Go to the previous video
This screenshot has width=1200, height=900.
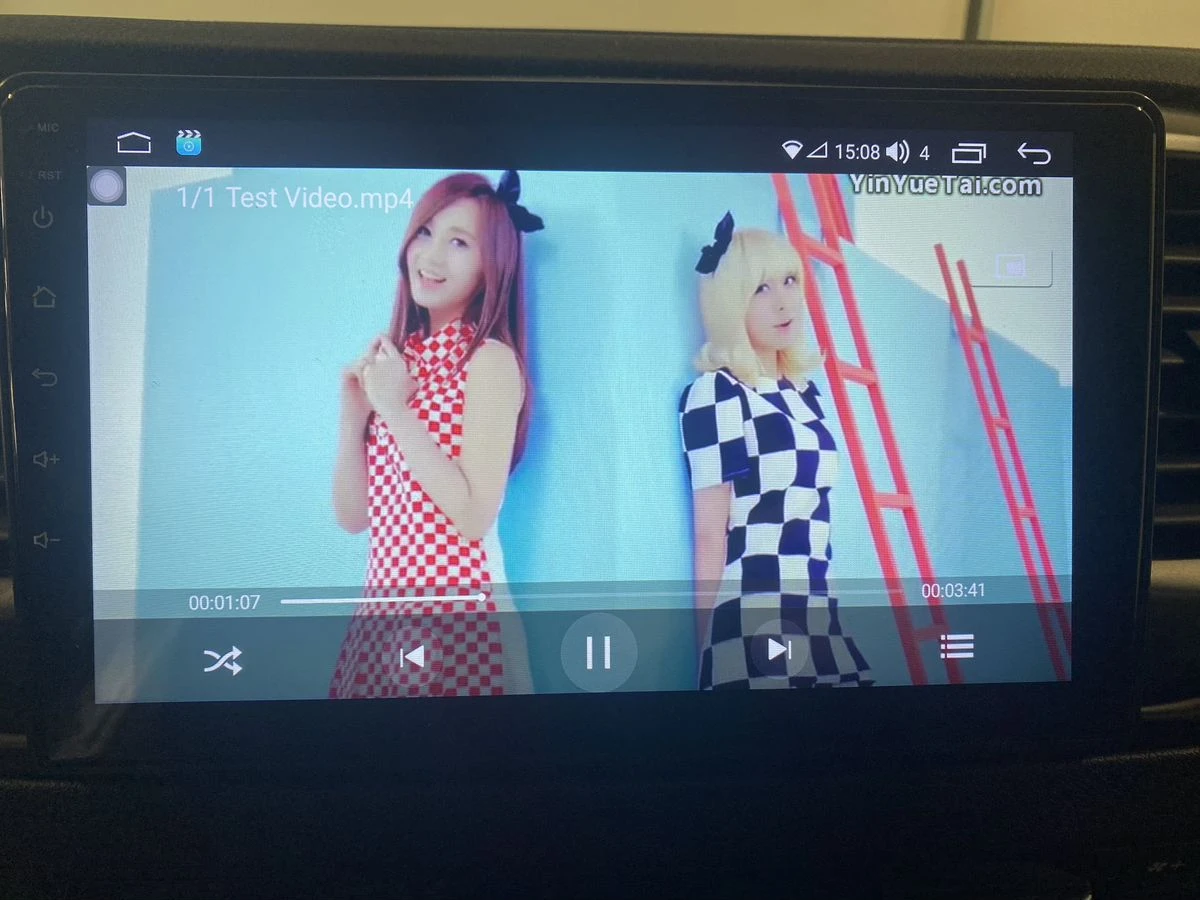[x=412, y=656]
